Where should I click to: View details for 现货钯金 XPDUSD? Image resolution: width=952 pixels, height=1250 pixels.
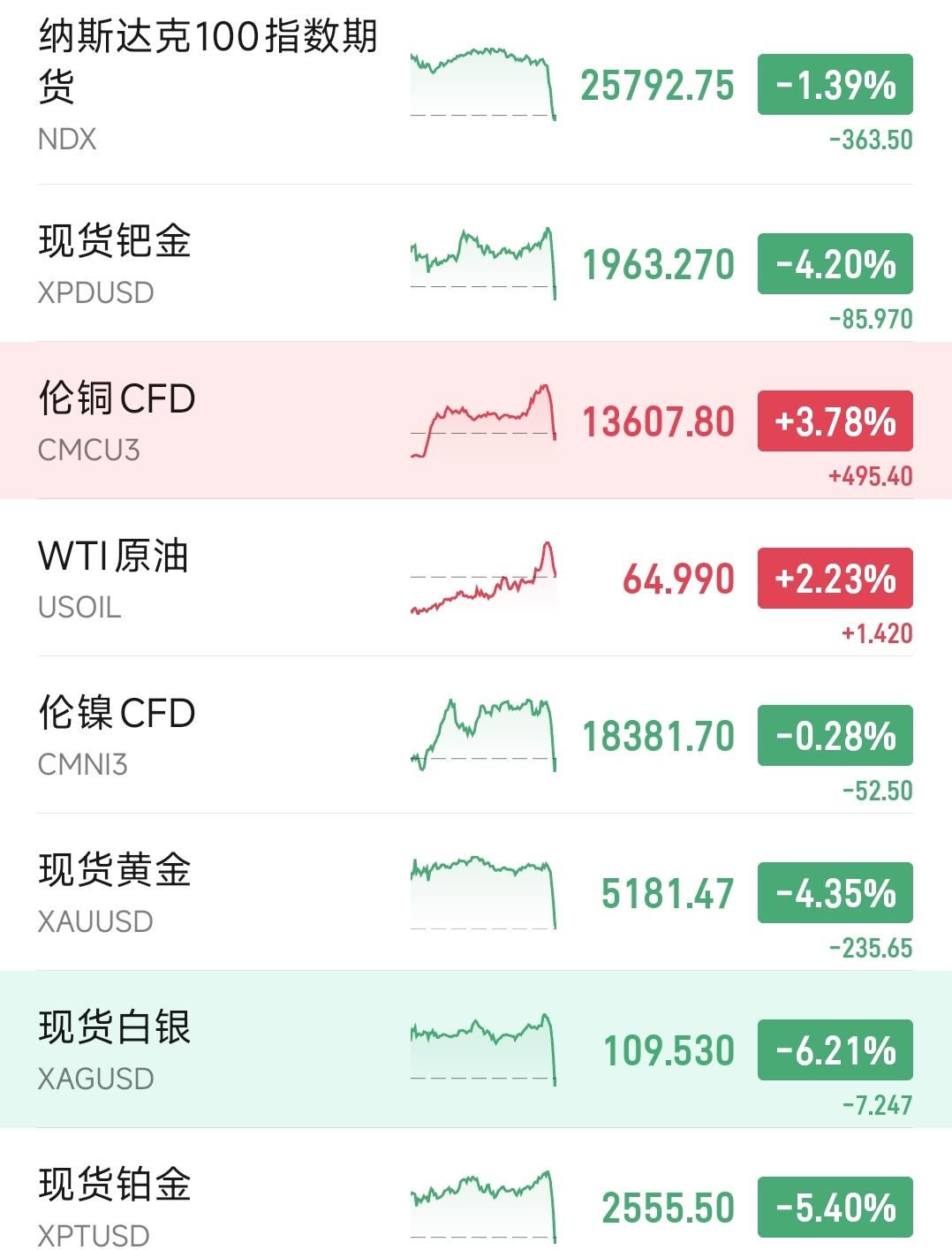[115, 263]
